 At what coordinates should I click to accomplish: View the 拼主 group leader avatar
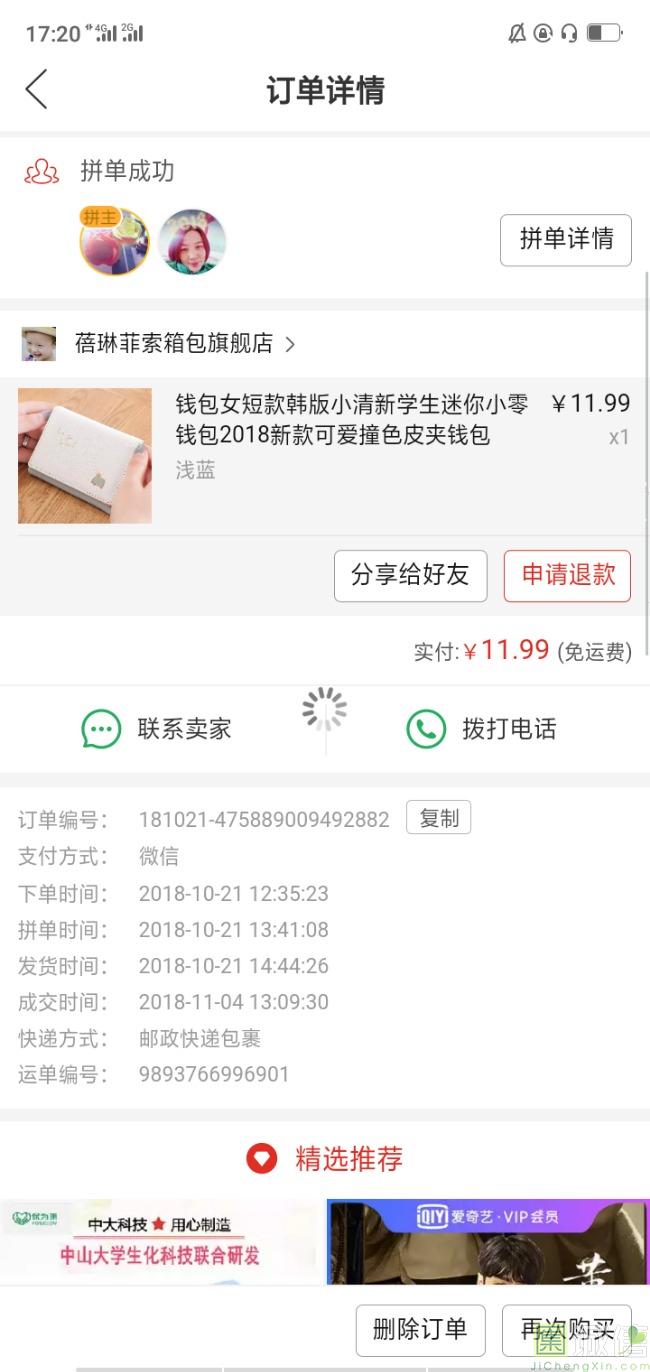pos(114,242)
